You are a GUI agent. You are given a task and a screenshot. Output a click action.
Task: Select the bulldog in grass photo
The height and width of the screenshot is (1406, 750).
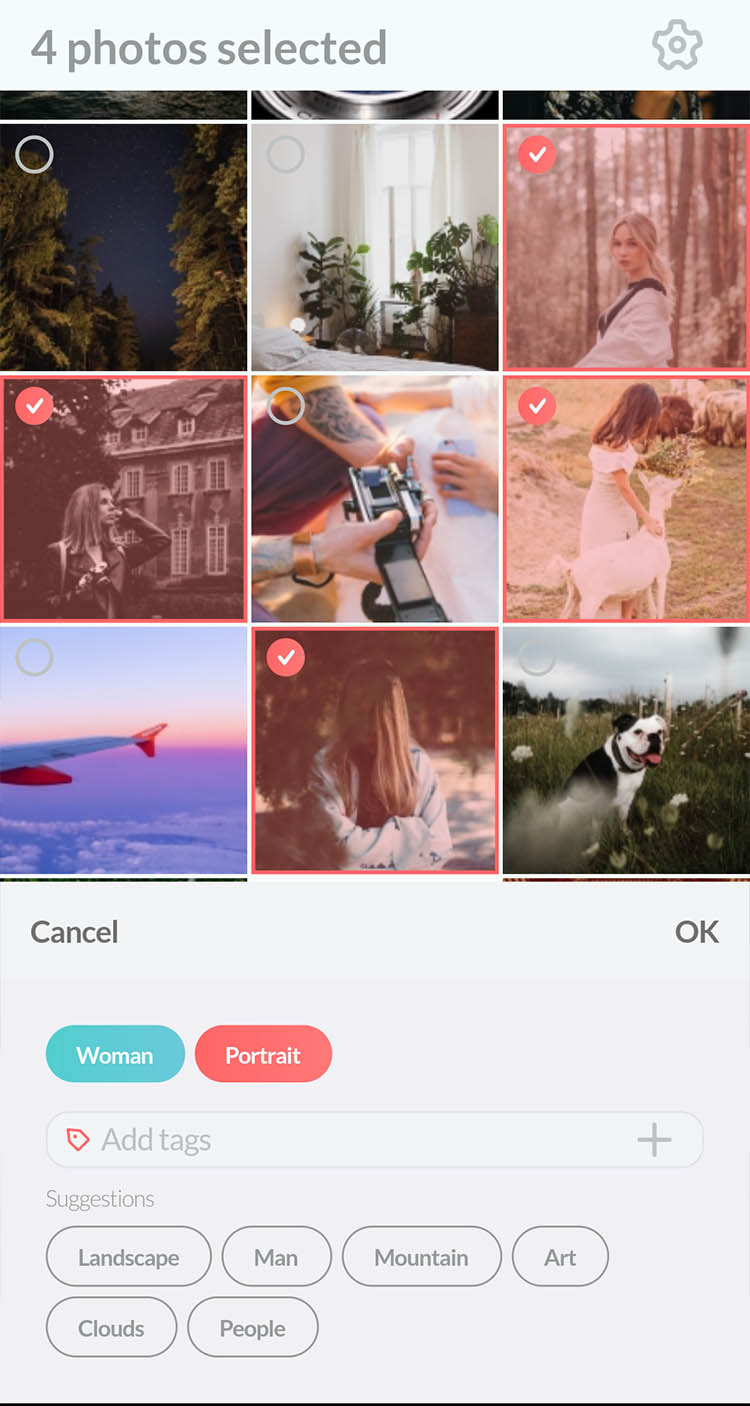[626, 750]
